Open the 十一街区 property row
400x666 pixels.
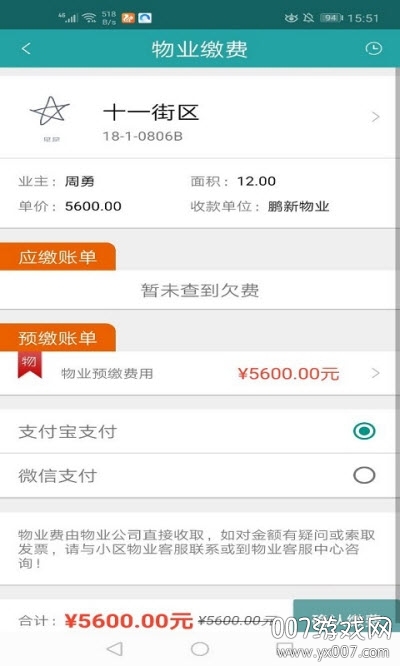[200, 117]
